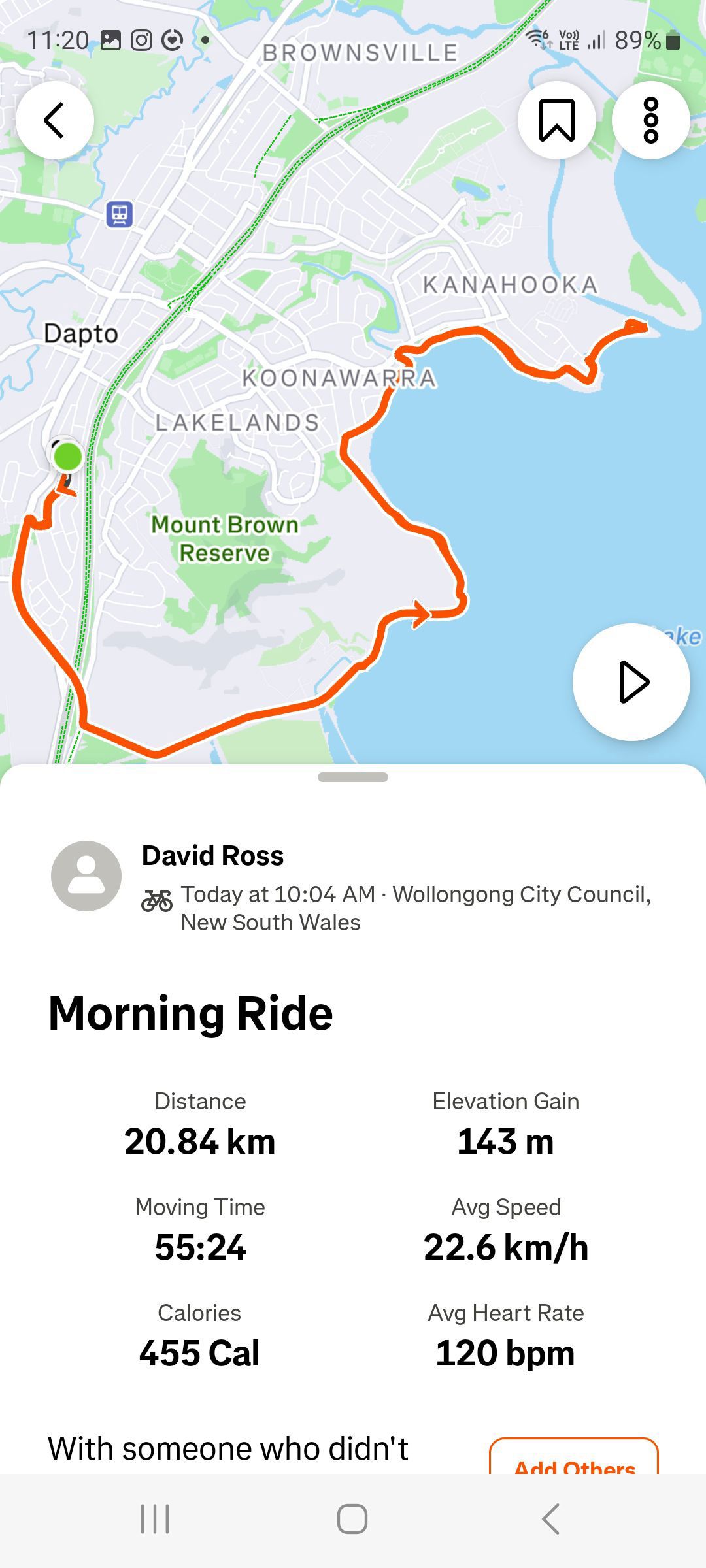Open David Ross's profile avatar
Viewport: 706px width, 1568px height.
tap(86, 876)
